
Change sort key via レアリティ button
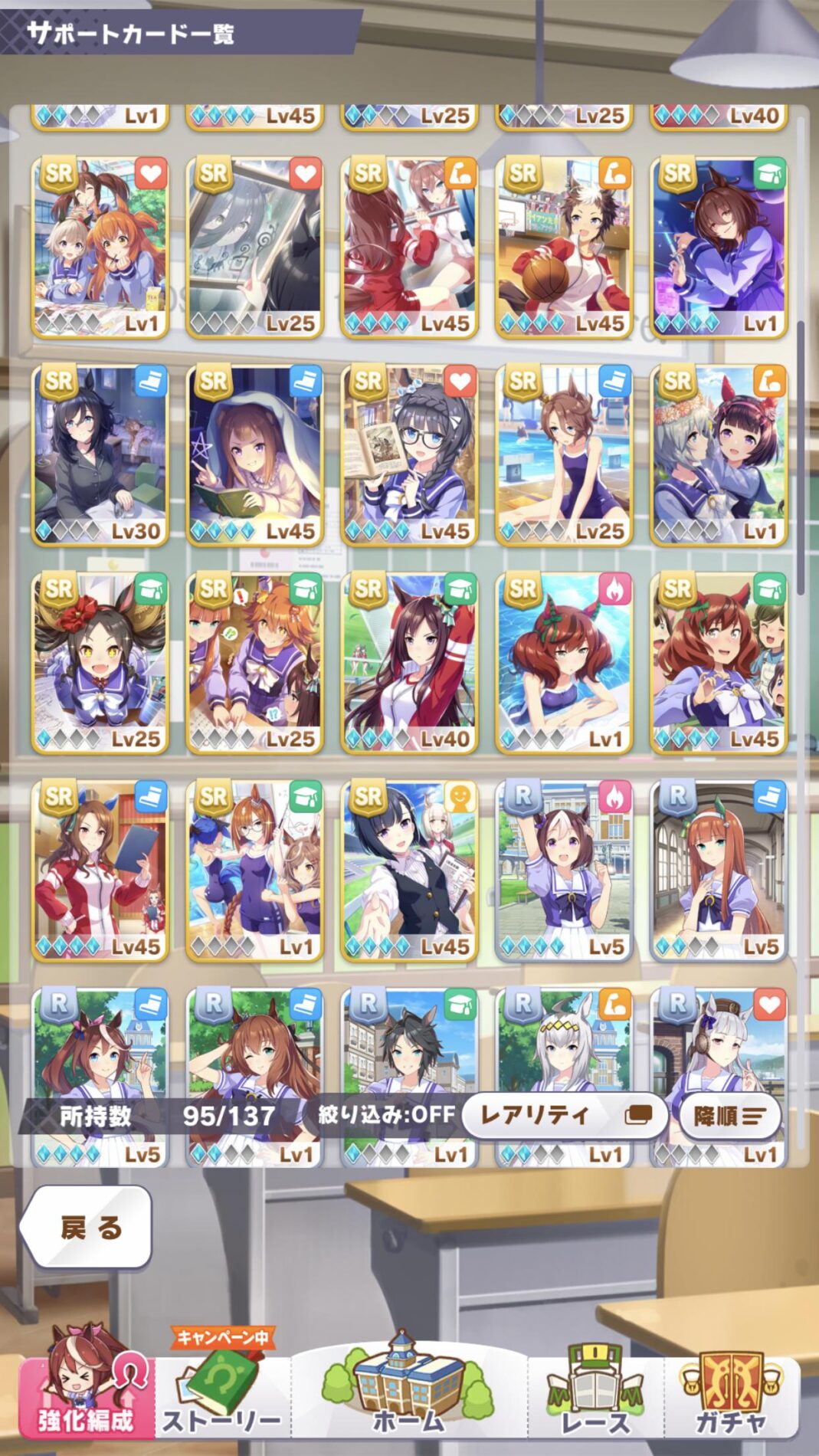coord(563,1116)
